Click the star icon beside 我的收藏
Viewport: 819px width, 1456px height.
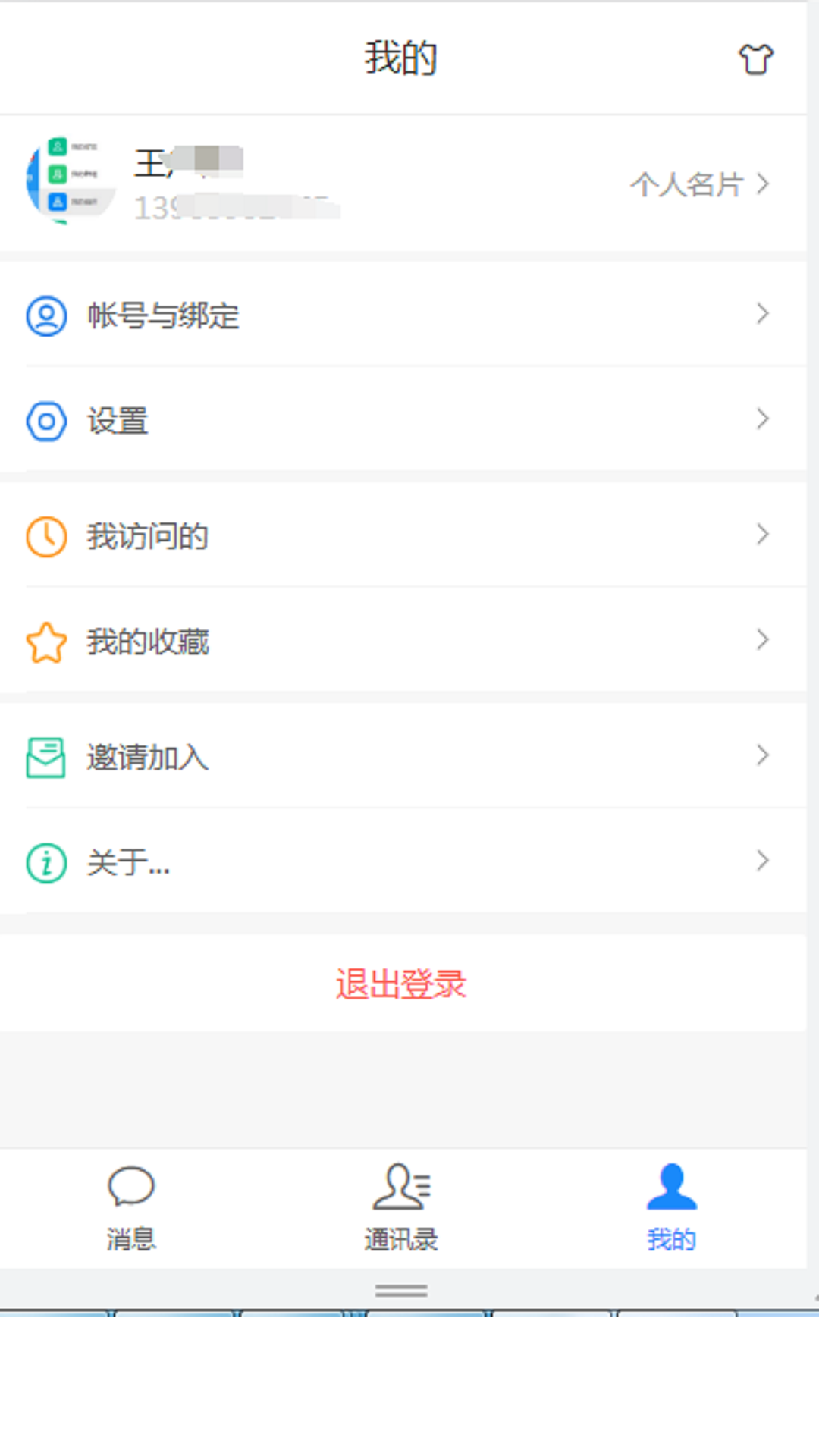point(46,642)
